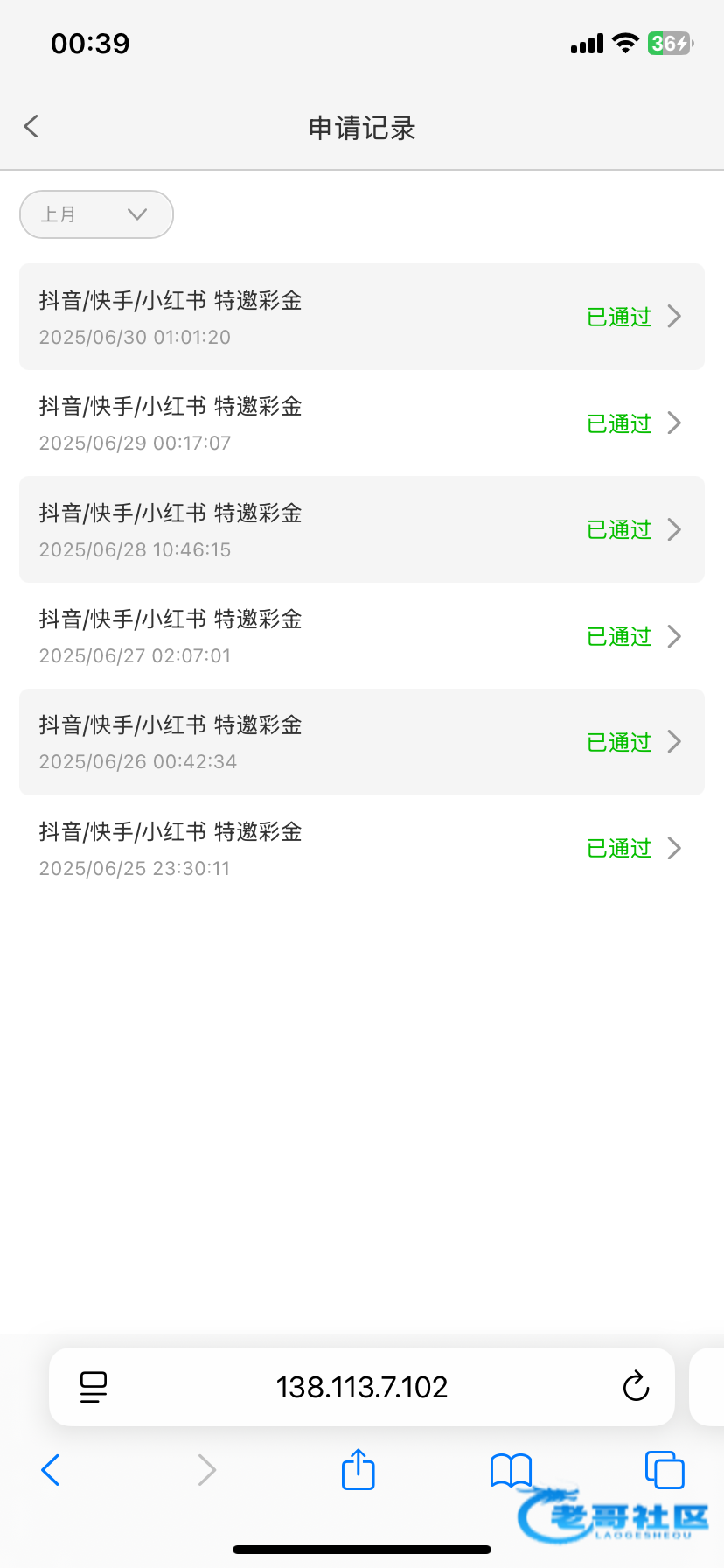Tap the address bar showing 138.113.7.102
This screenshot has width=724, height=1568.
(362, 1387)
